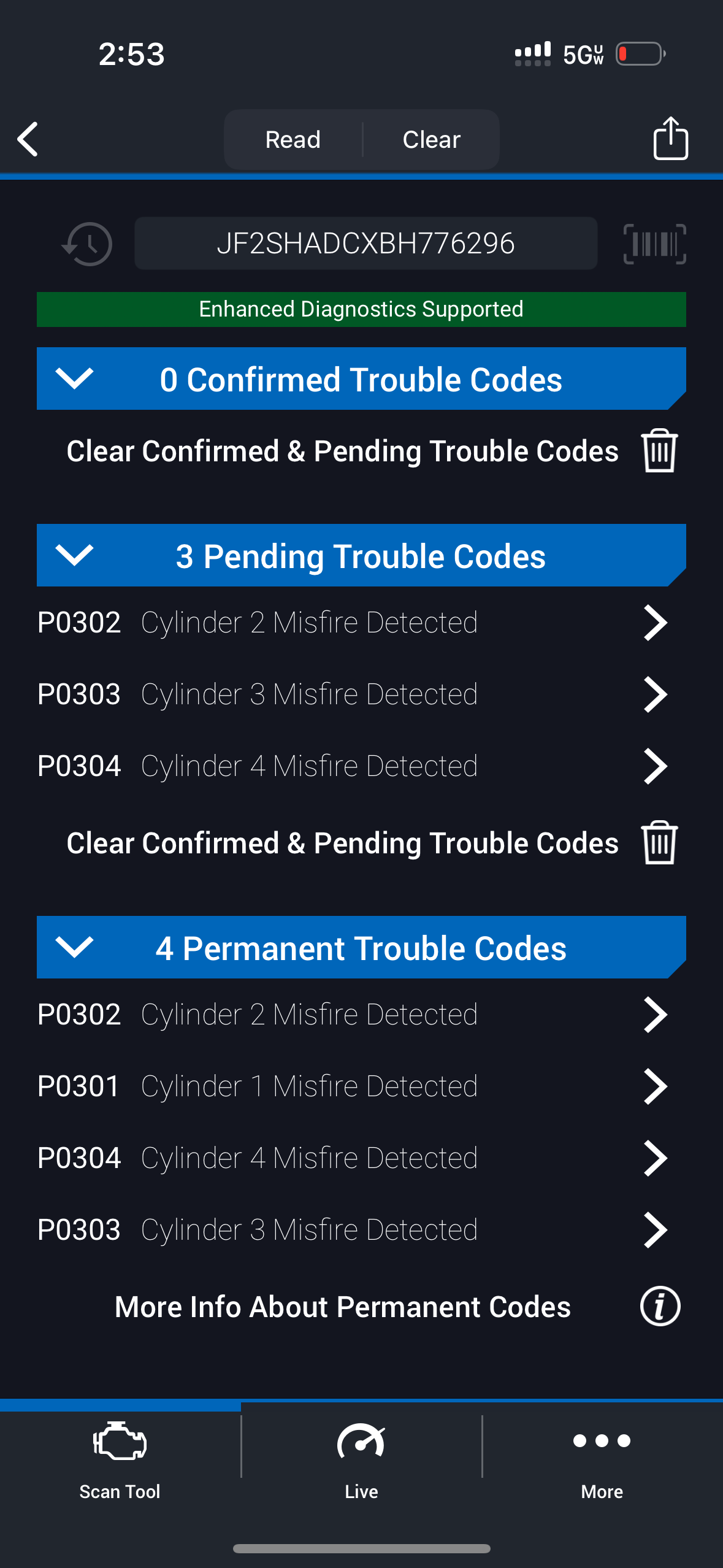Select the Clear segment
Image resolution: width=723 pixels, height=1568 pixels.
(431, 139)
